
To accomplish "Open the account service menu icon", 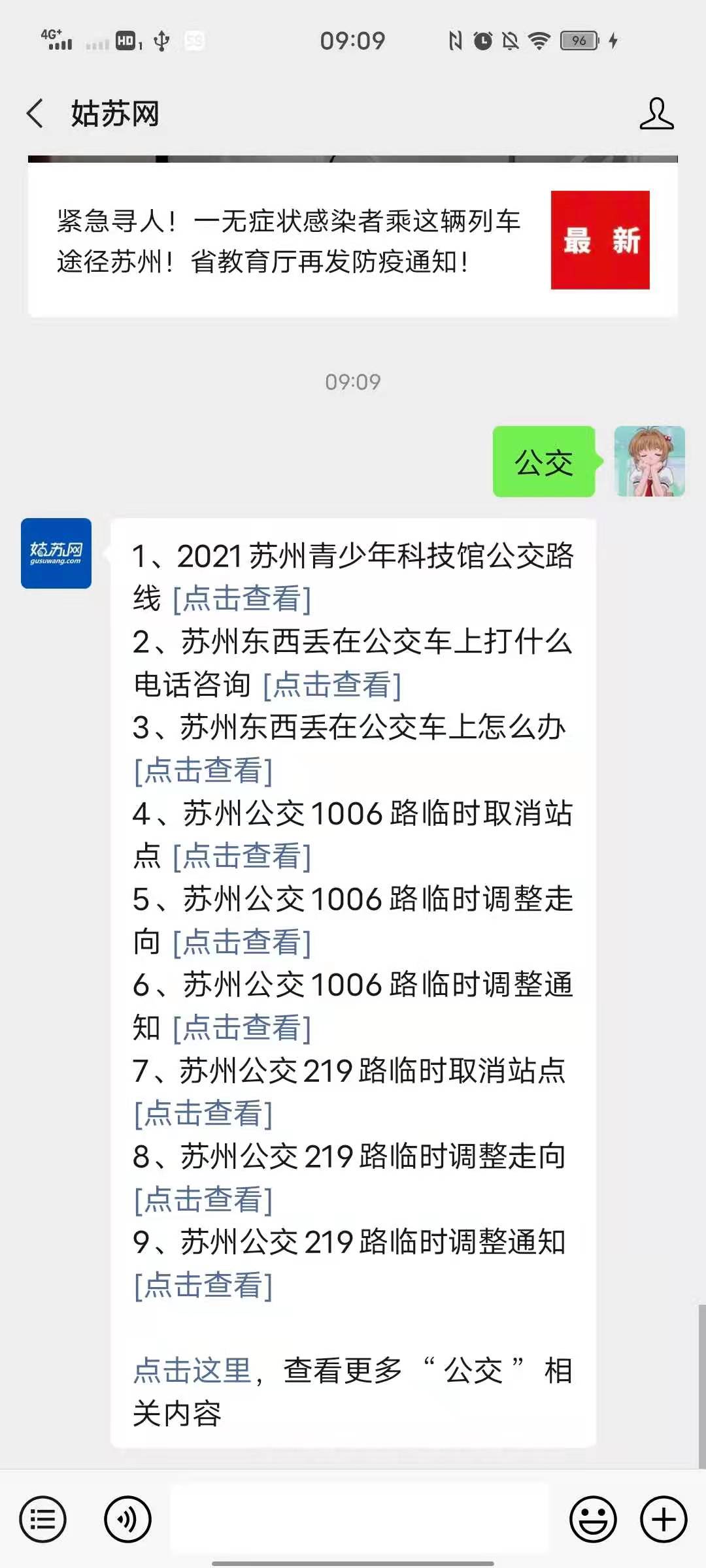I will pyautogui.click(x=43, y=1519).
